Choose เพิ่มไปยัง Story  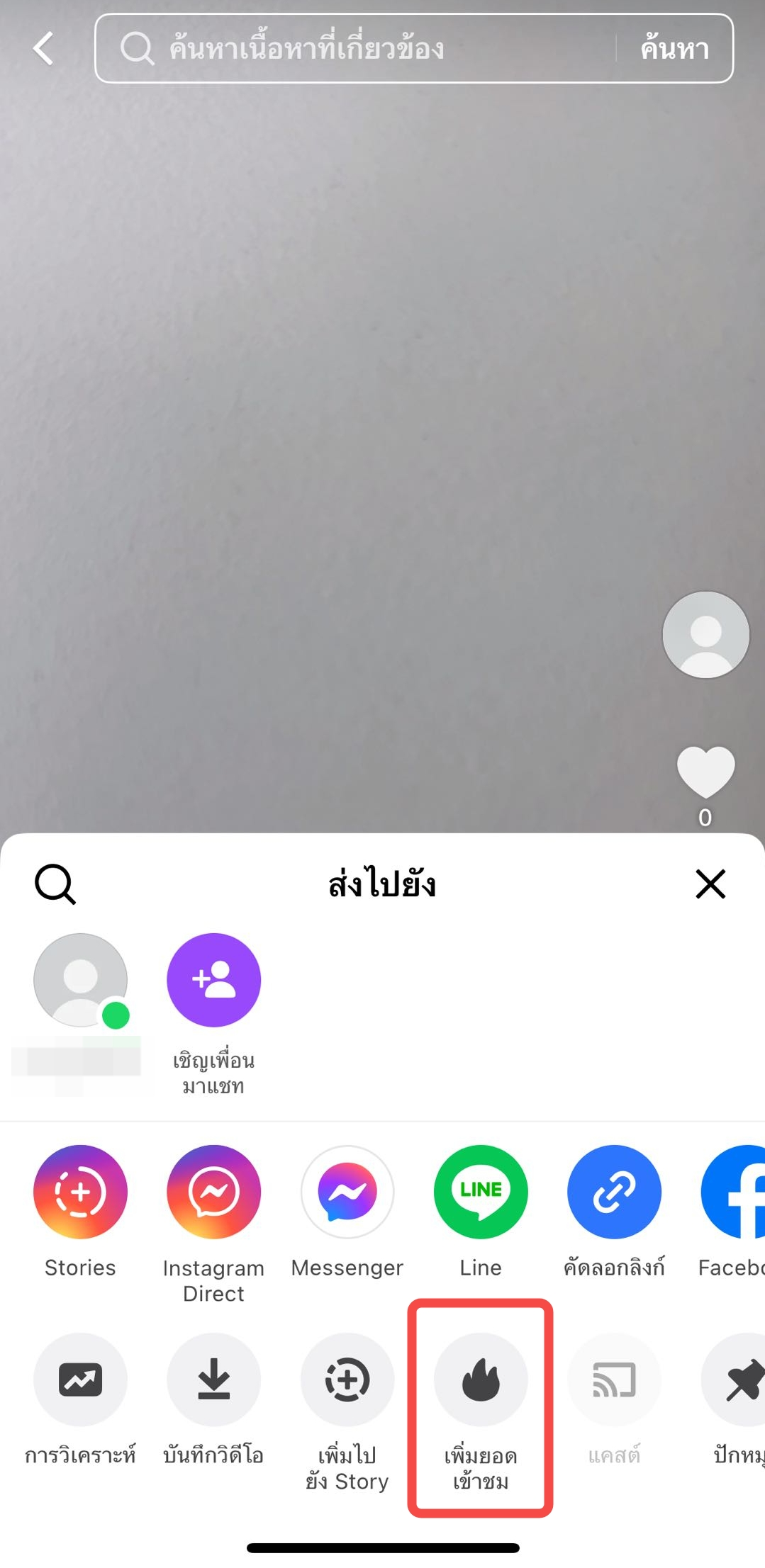point(347,1380)
